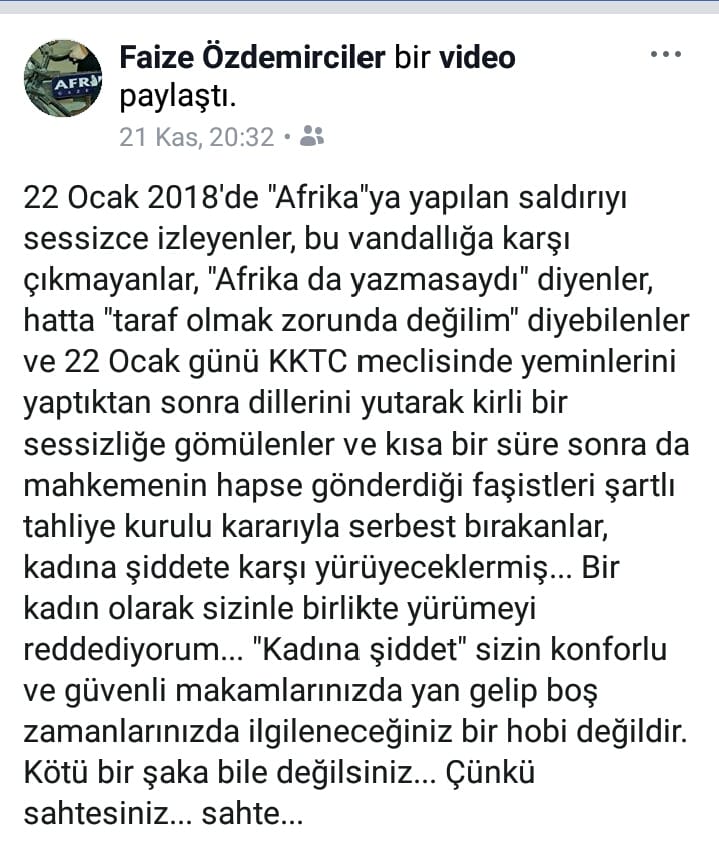
Task: View the post's audience via friends icon
Action: (311, 136)
